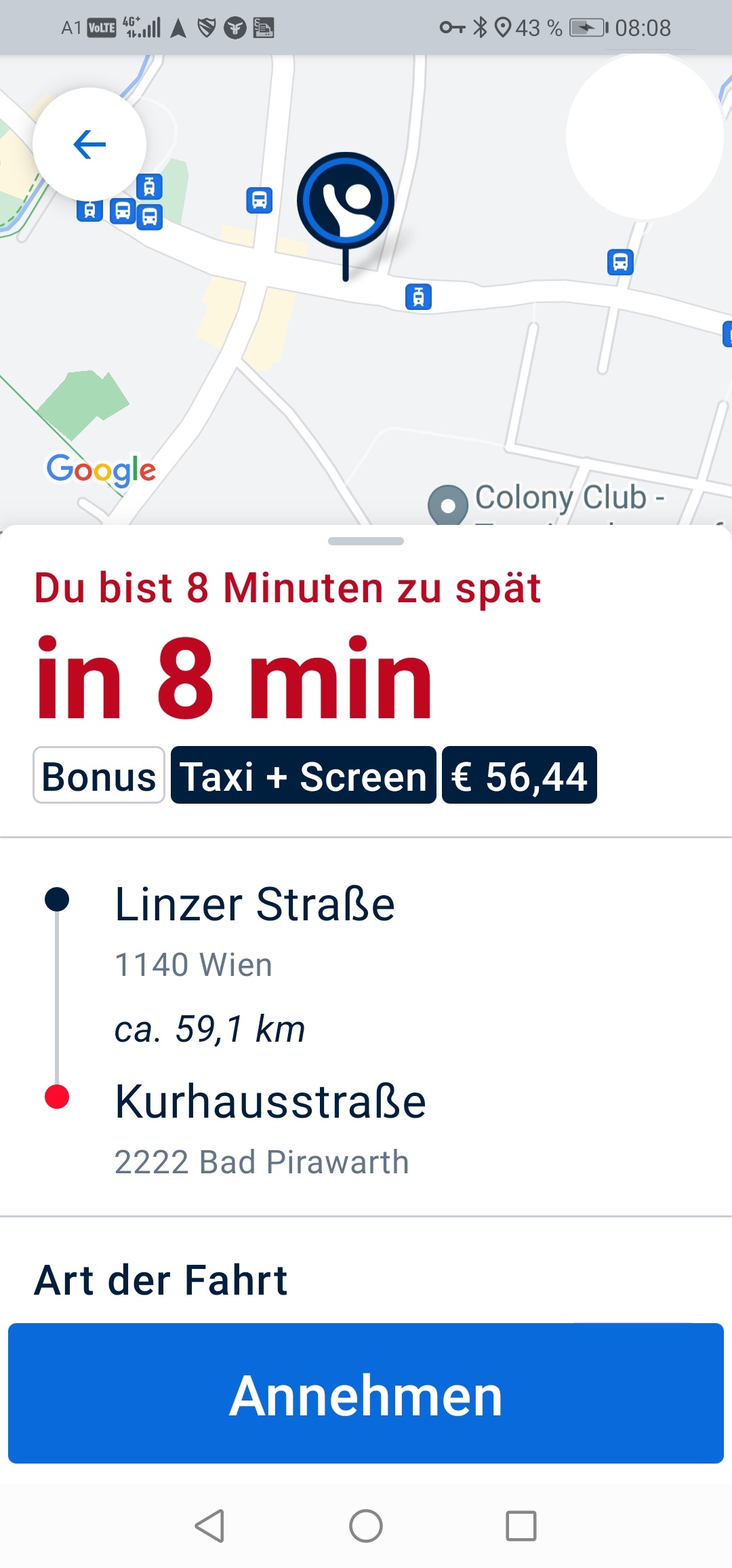The width and height of the screenshot is (732, 1568).
Task: Go back with the system back button
Action: click(209, 1526)
